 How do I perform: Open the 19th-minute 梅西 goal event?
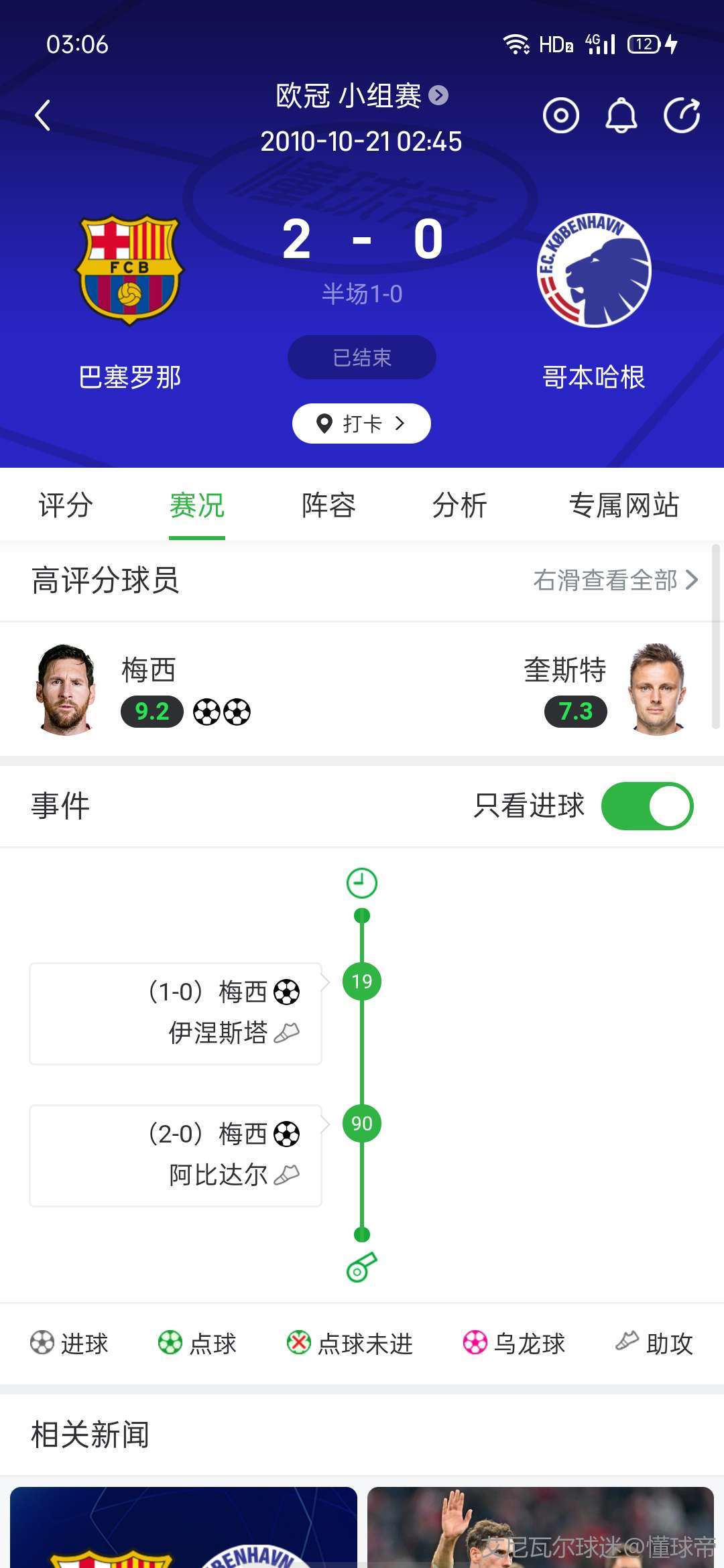click(x=176, y=1013)
